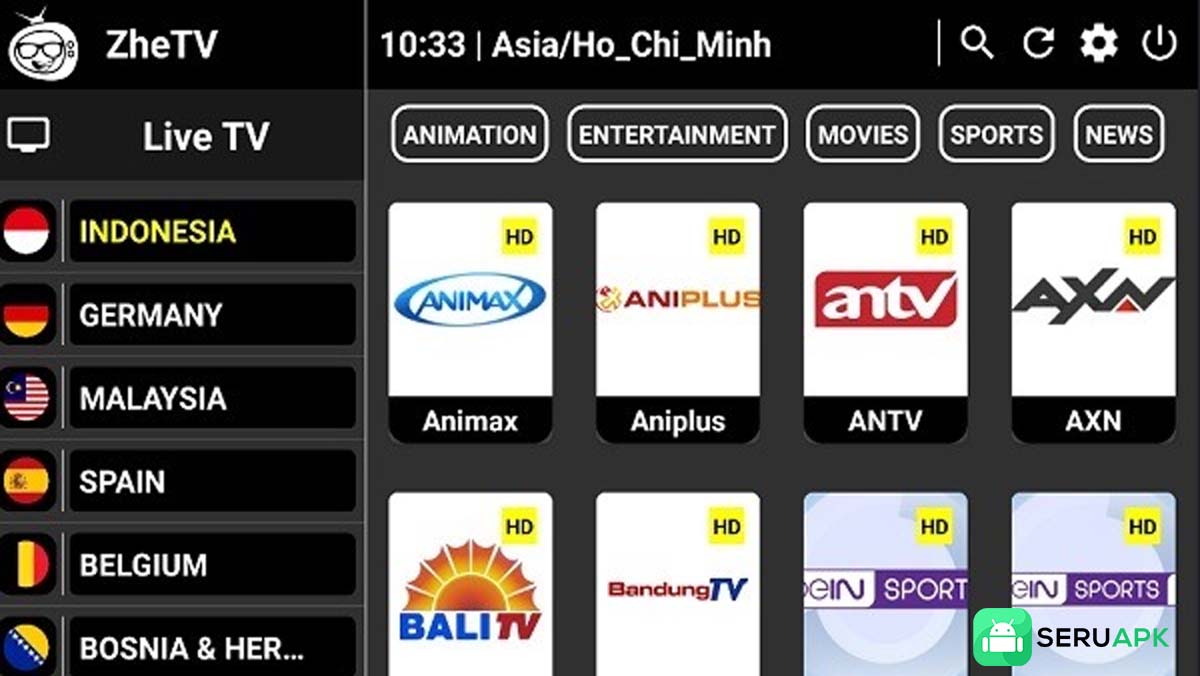Open the settings gear
The image size is (1200, 676).
coord(1098,43)
